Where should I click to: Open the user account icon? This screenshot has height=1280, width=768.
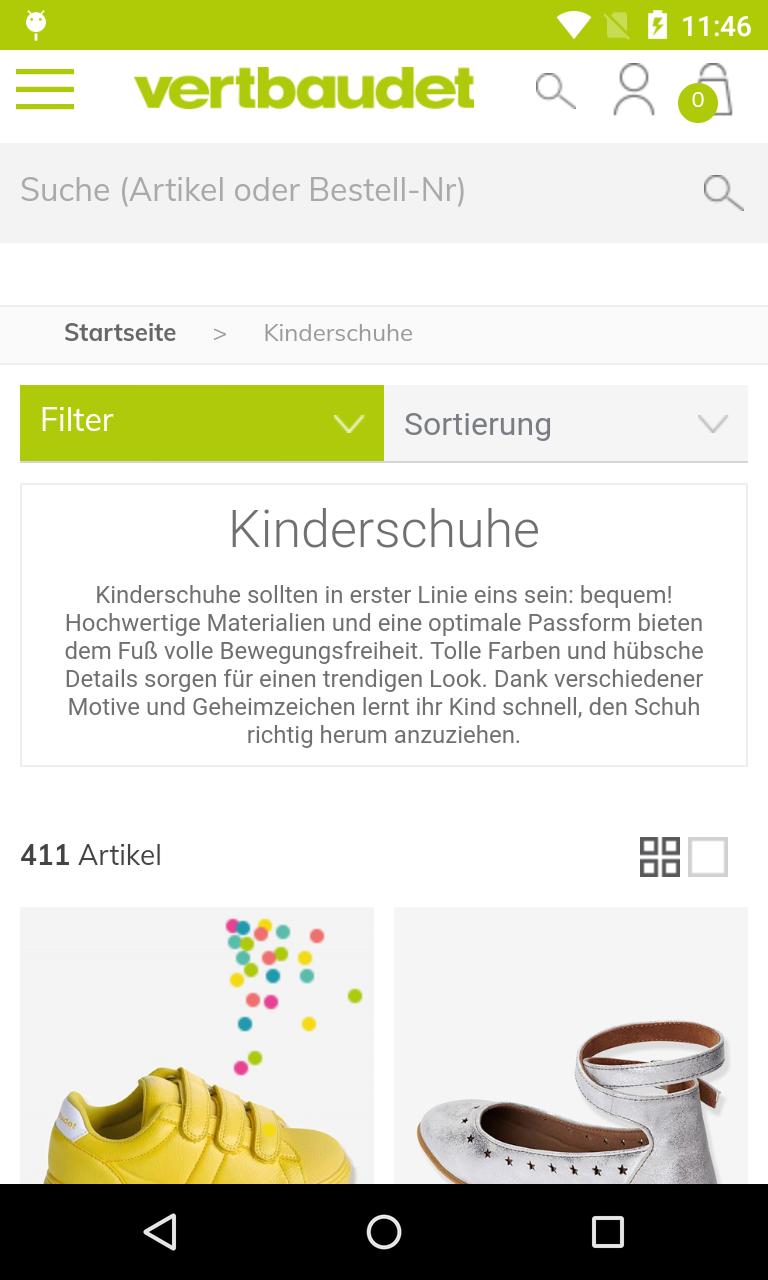[633, 90]
